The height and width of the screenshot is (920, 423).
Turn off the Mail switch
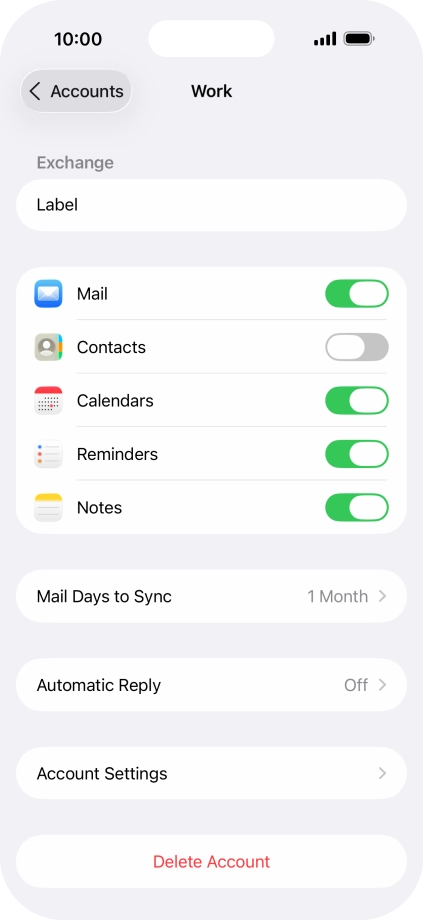click(x=357, y=293)
